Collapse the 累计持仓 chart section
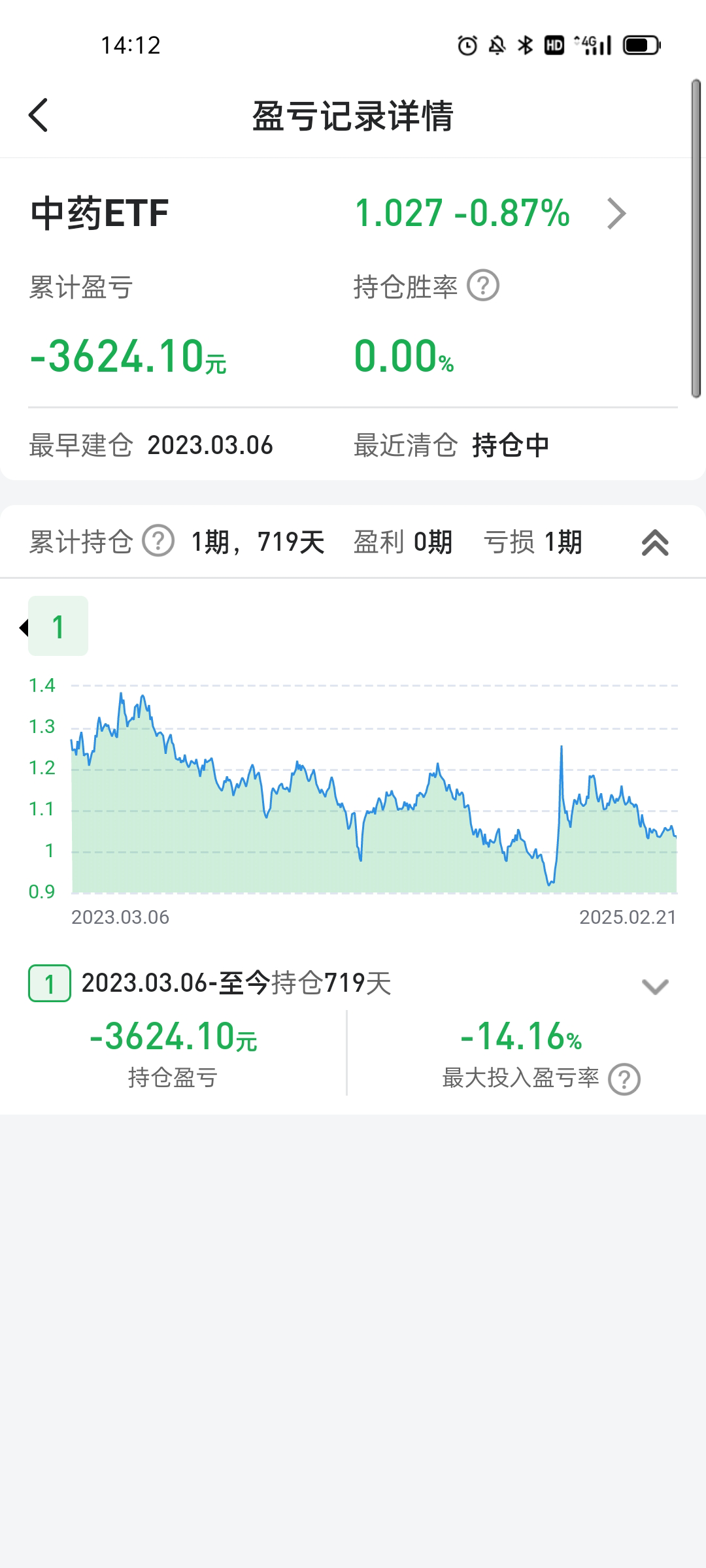 655,542
